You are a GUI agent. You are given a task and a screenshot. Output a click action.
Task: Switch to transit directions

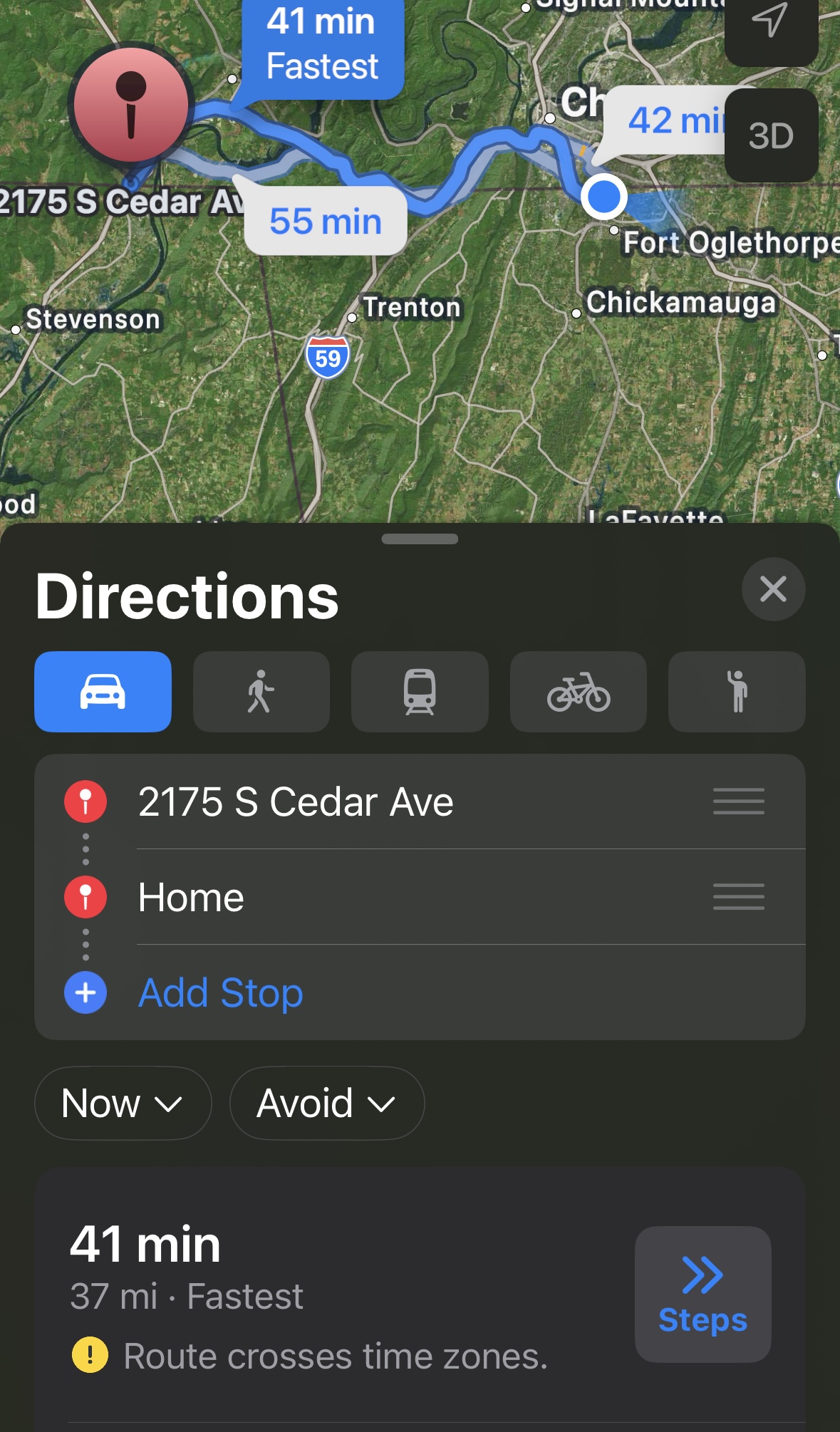[420, 692]
